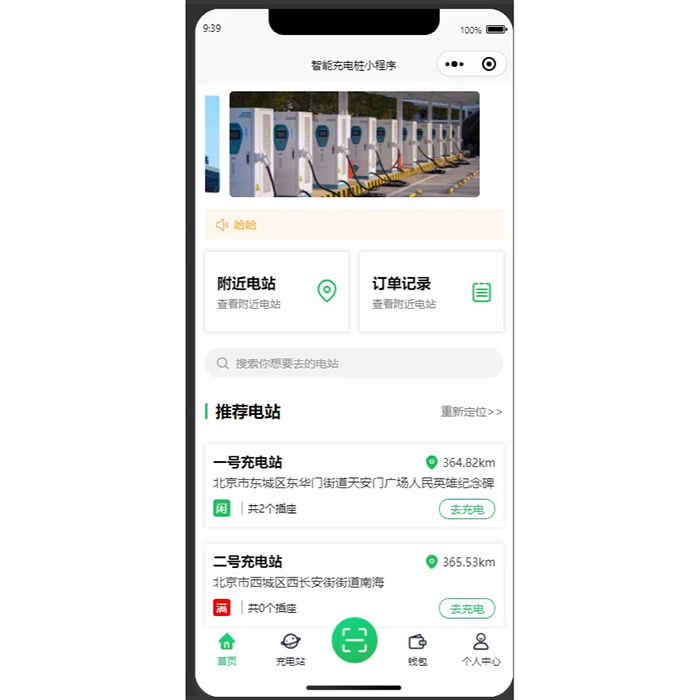Switch to the 个人中心 tab
700x700 pixels.
tap(481, 649)
